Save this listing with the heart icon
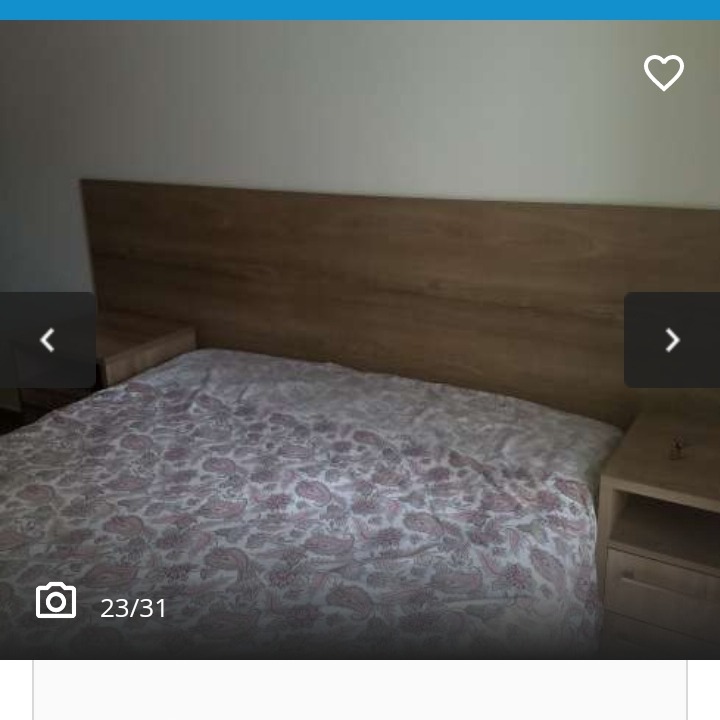The width and height of the screenshot is (720, 720). coord(663,73)
